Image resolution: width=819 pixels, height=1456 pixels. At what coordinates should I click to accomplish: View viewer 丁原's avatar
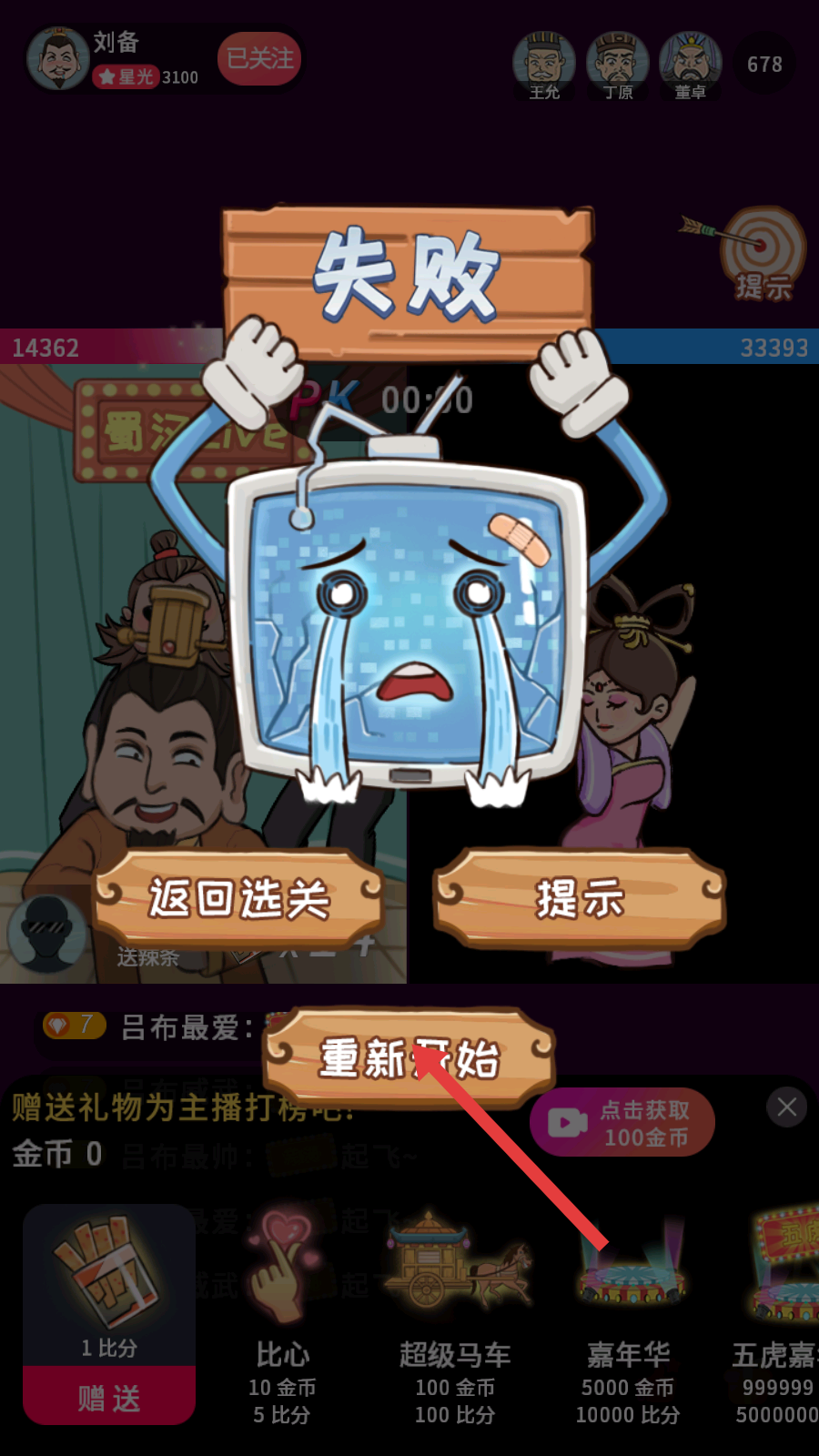[617, 64]
